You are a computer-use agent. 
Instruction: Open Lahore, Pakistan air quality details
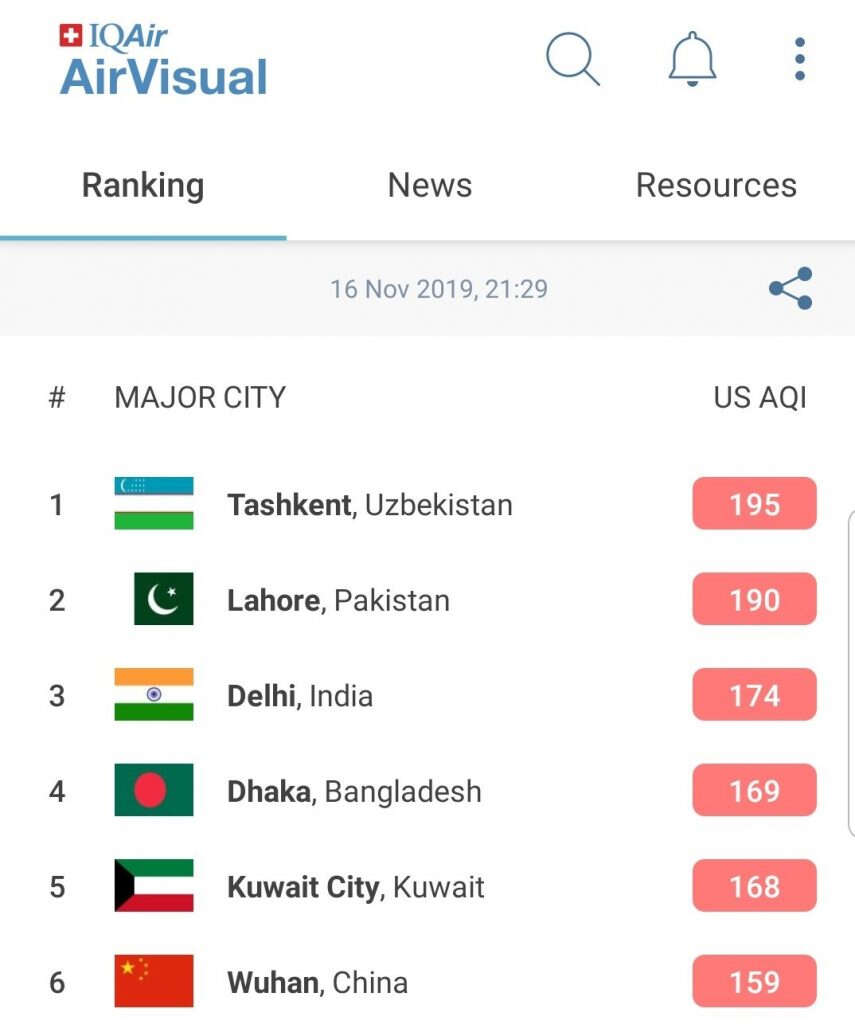click(338, 601)
